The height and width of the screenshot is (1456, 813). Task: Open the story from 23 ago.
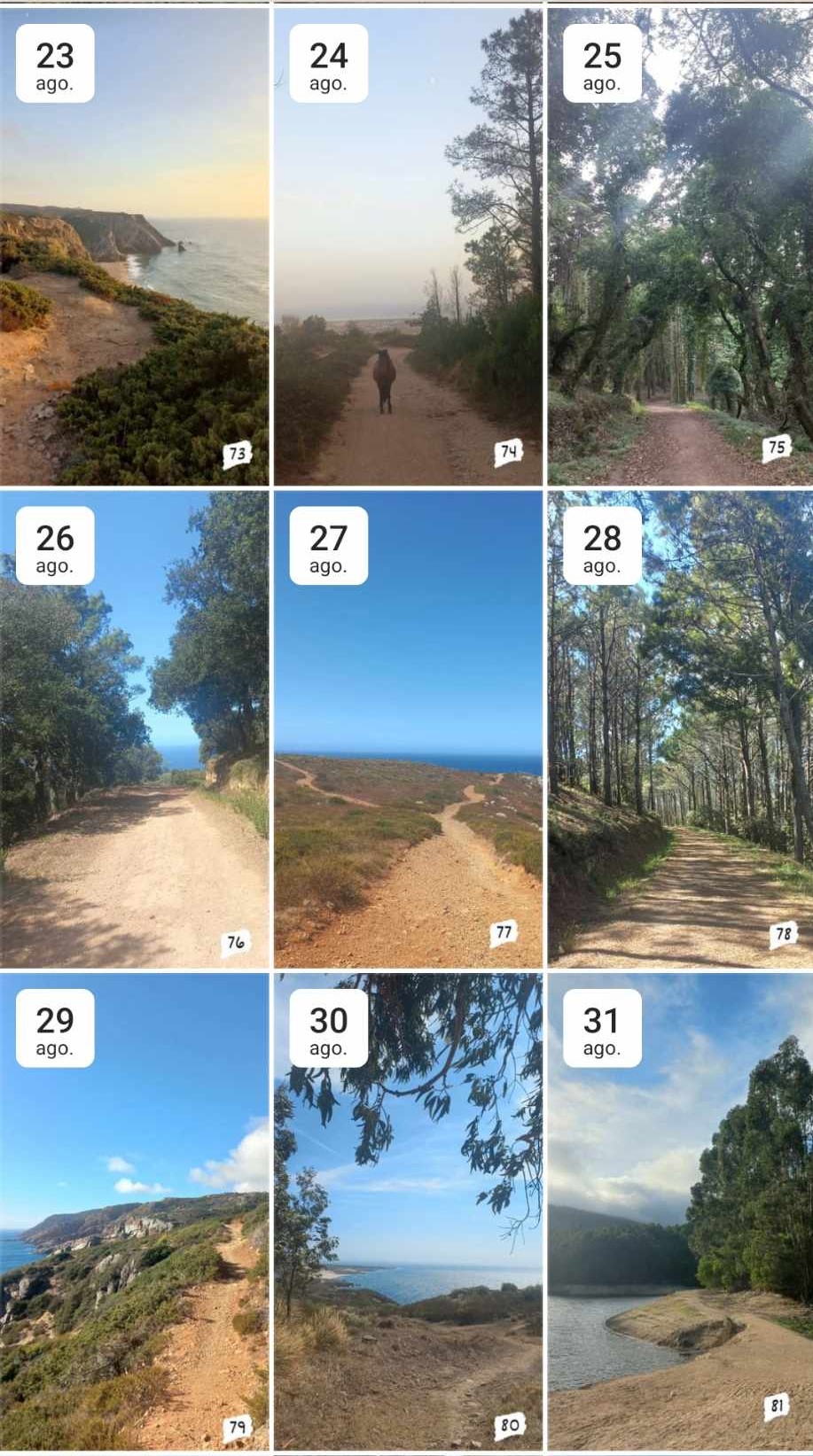(x=134, y=246)
